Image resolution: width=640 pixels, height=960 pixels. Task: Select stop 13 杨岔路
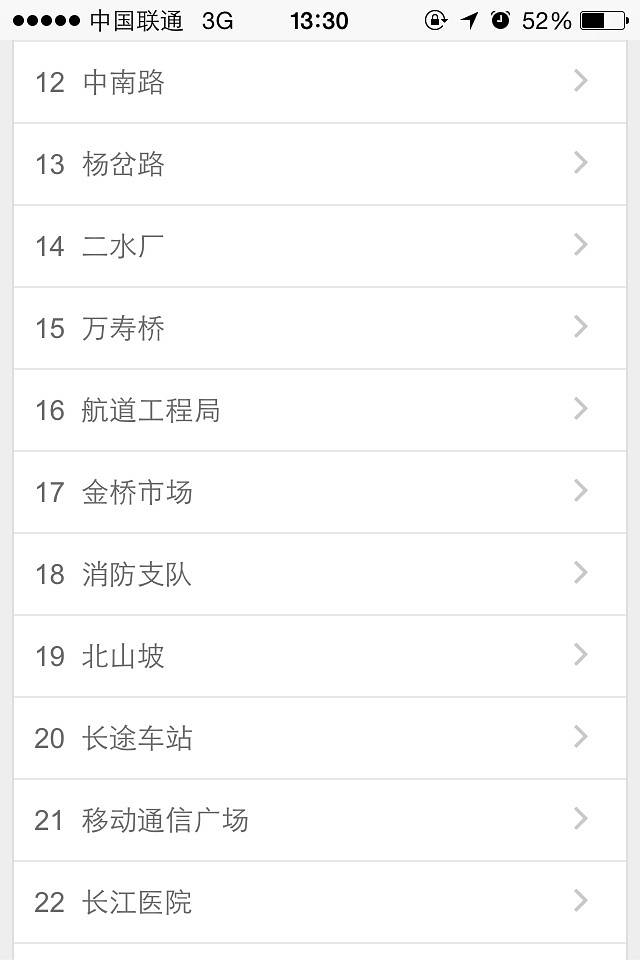pyautogui.click(x=320, y=164)
